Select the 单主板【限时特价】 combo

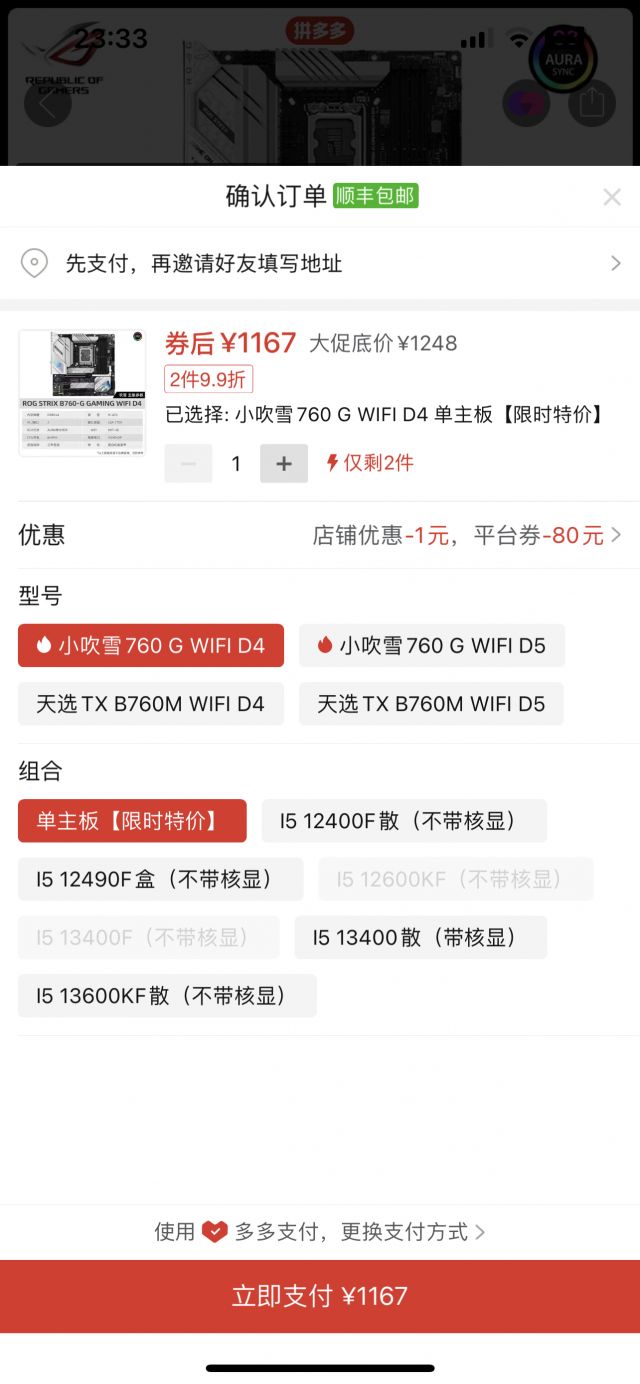pos(132,821)
